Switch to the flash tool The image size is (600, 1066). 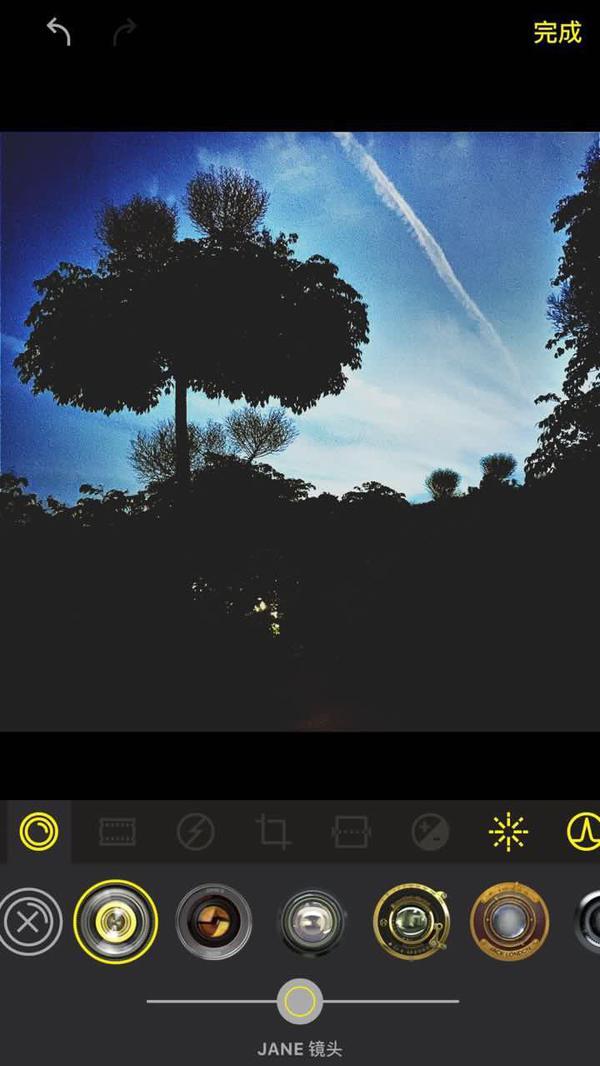(x=195, y=831)
